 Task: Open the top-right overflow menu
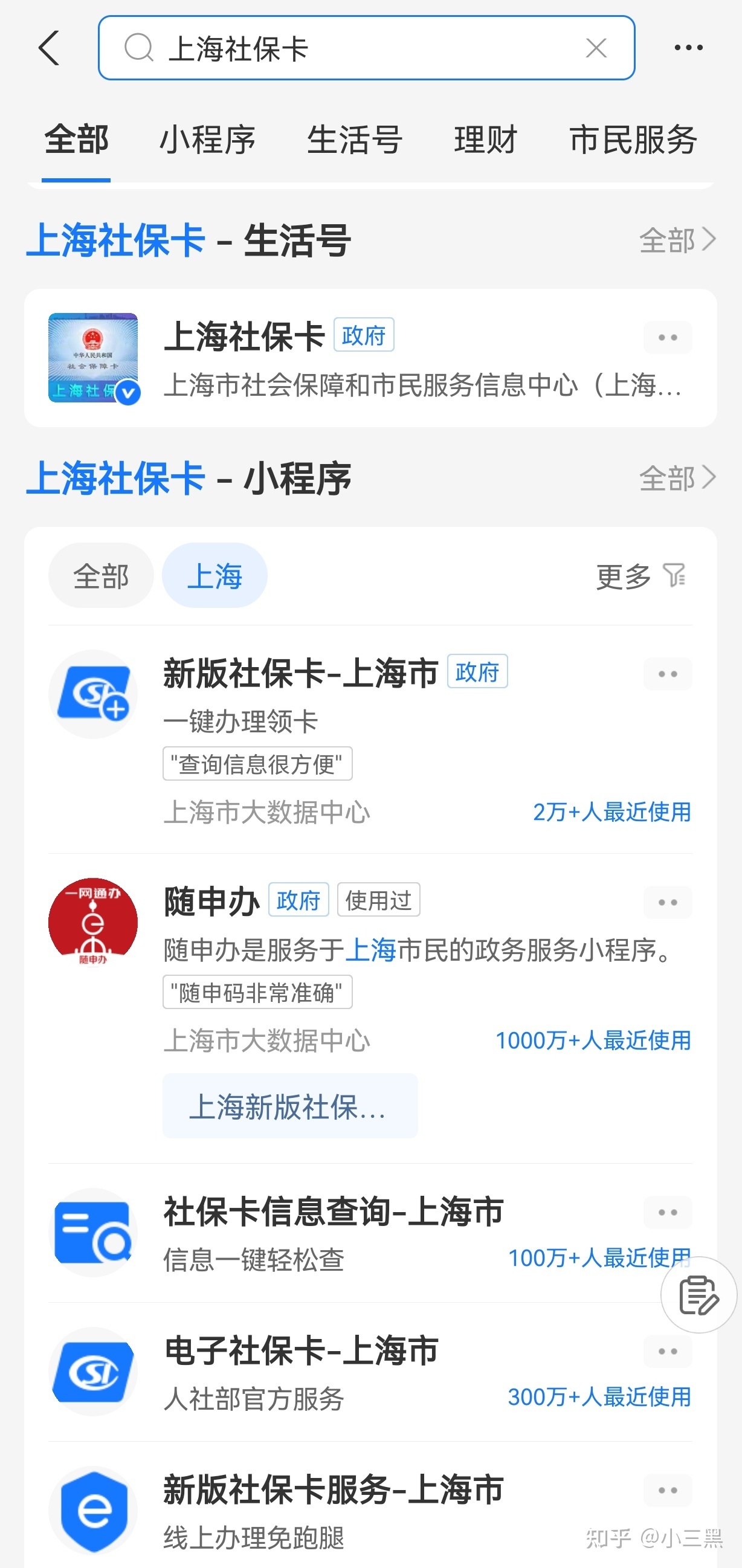[688, 48]
